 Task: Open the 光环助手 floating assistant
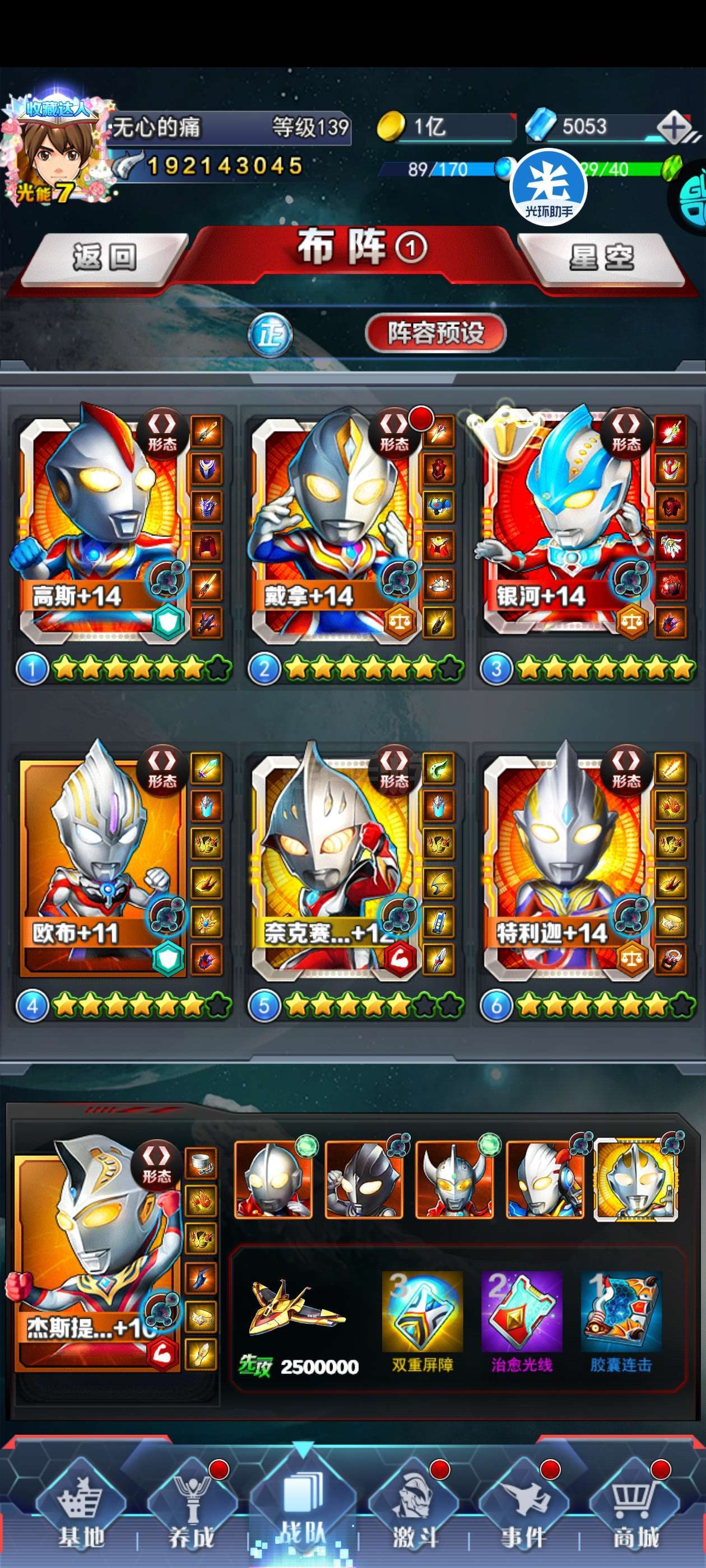pyautogui.click(x=548, y=187)
